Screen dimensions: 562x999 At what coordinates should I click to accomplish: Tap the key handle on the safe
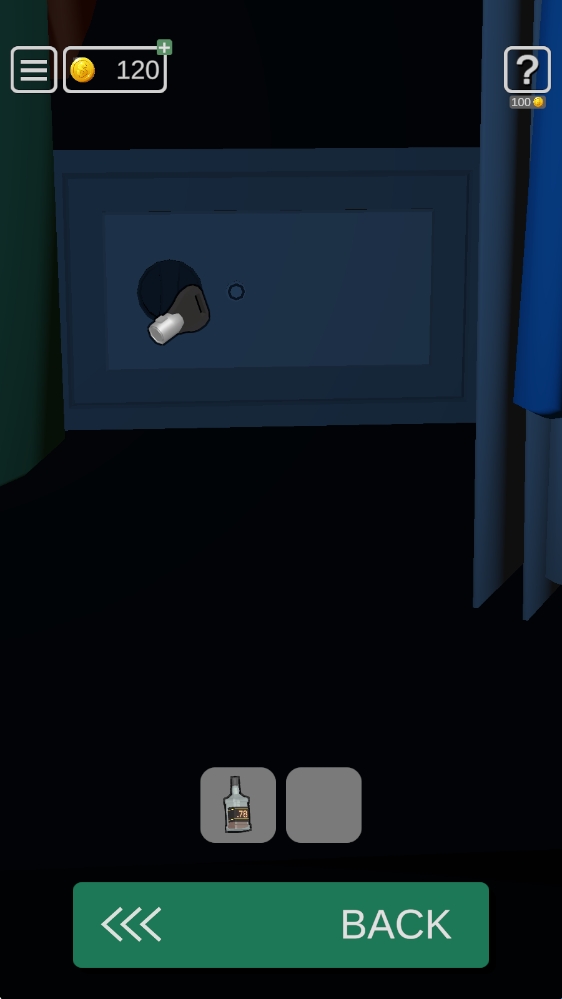179,316
